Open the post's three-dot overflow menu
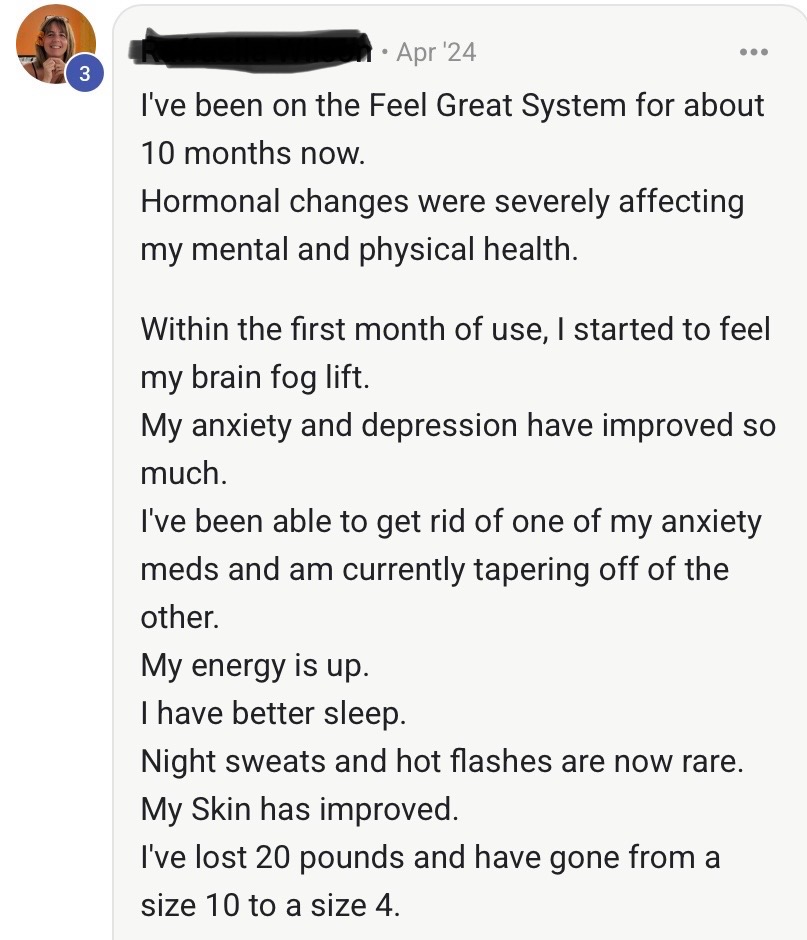807x940 pixels. click(x=752, y=51)
